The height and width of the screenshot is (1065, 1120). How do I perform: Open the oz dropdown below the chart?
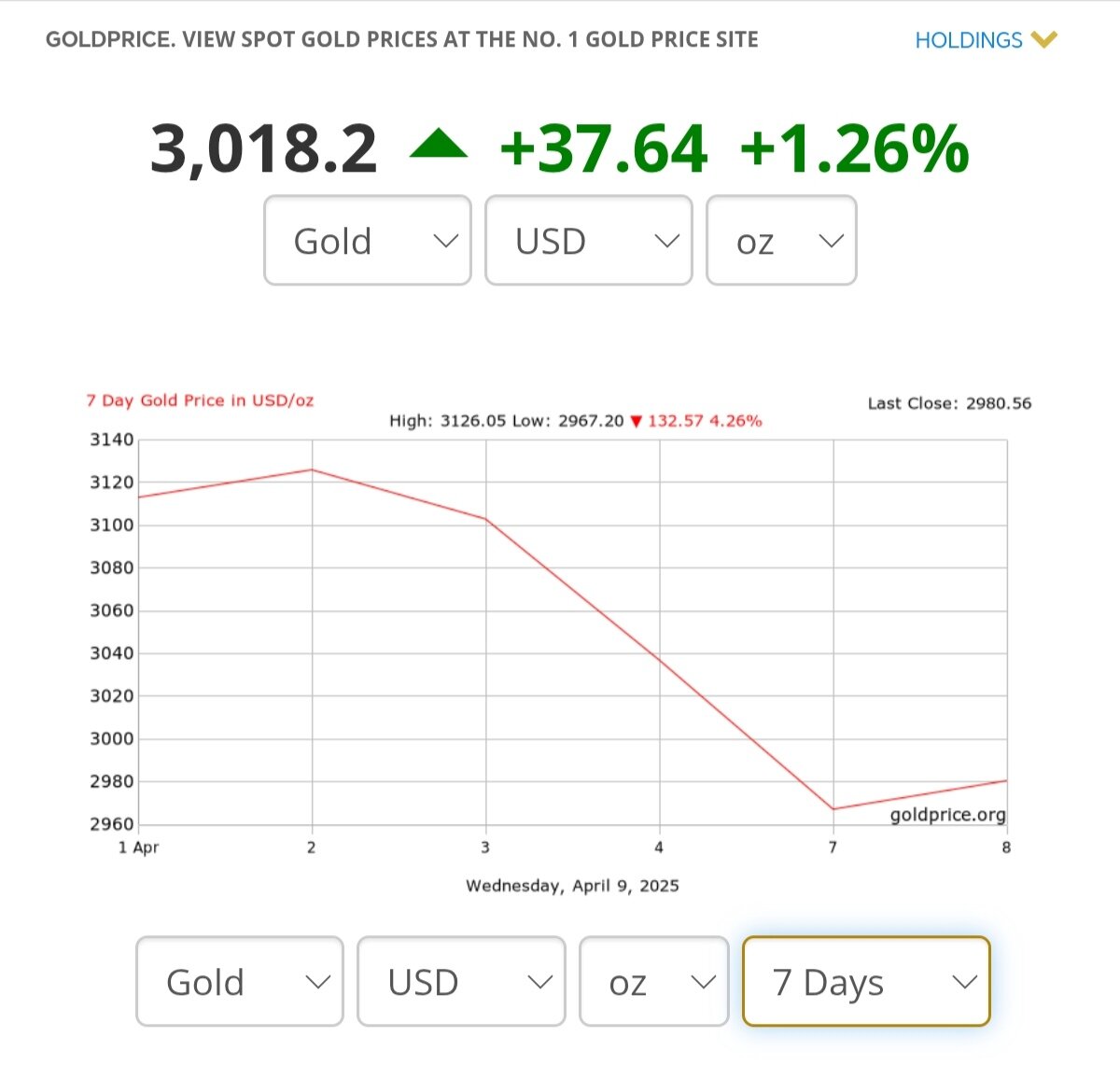click(654, 982)
